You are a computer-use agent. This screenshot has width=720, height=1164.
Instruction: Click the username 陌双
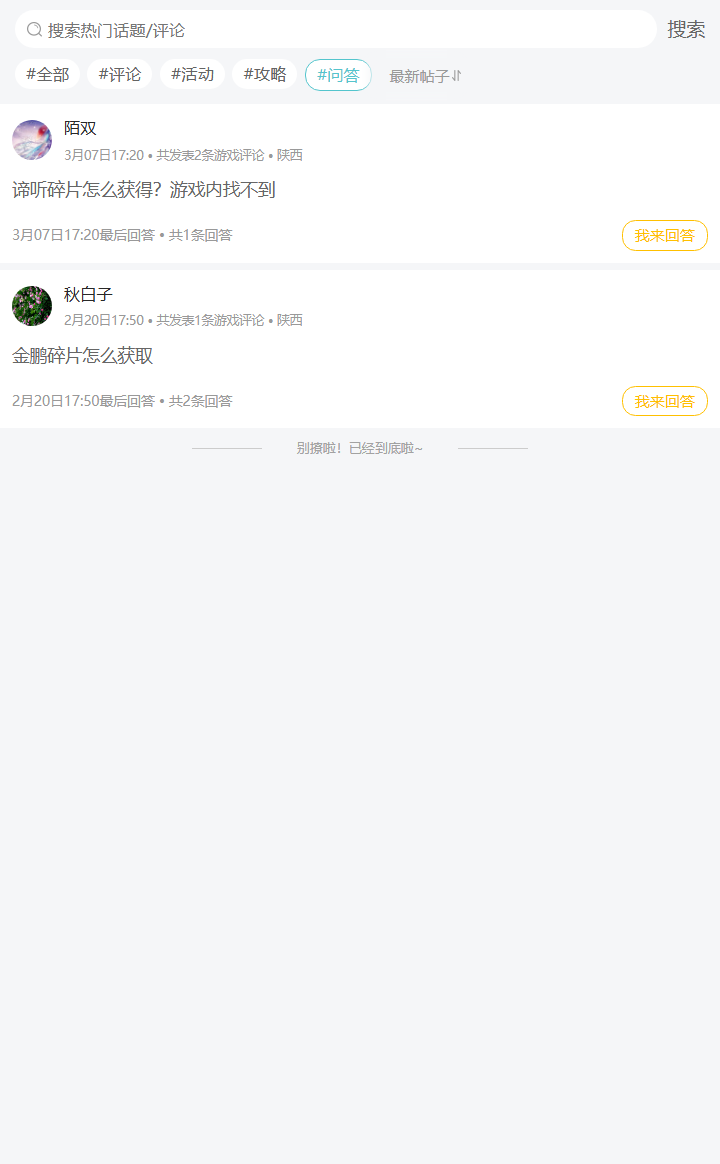81,127
